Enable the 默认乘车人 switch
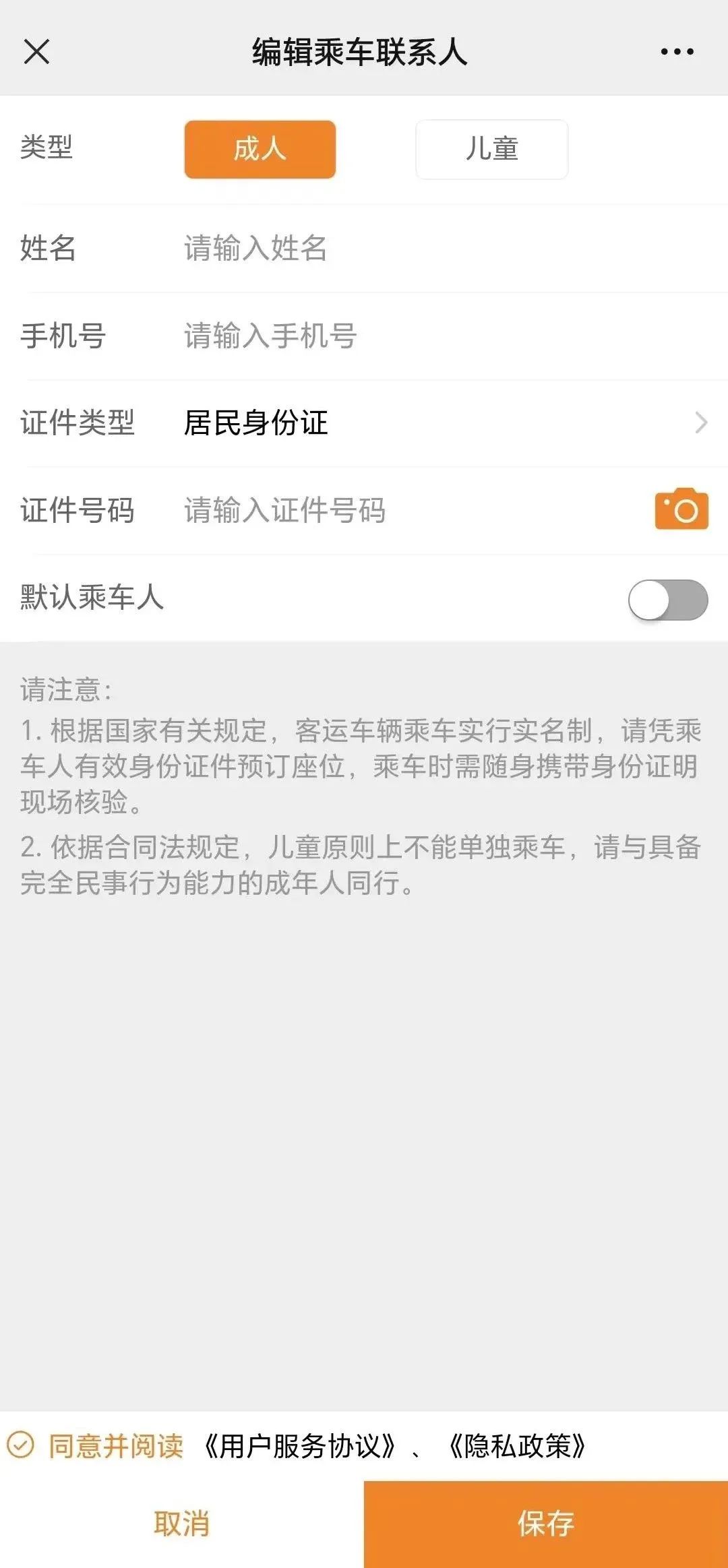Viewport: 728px width, 1568px height. [668, 600]
